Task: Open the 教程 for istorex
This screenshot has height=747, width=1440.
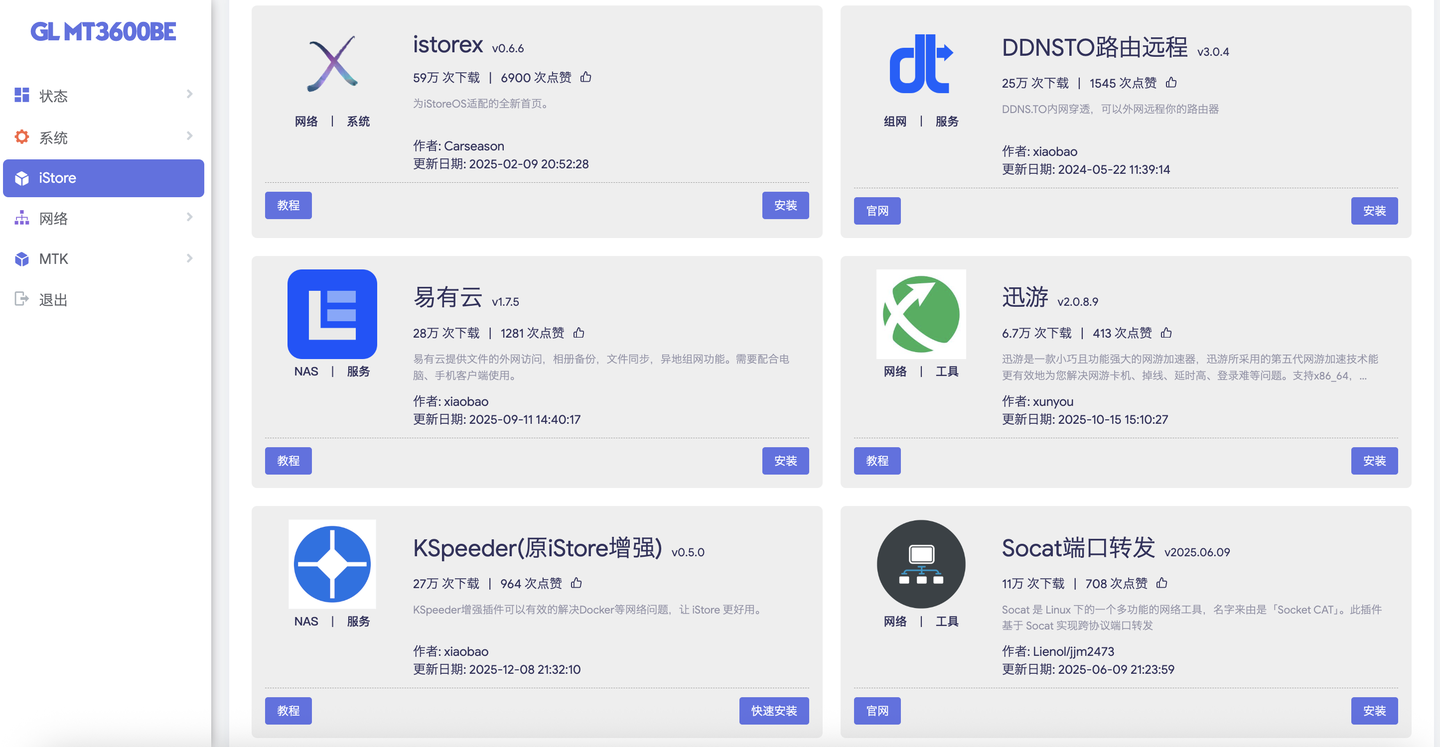Action: point(288,205)
